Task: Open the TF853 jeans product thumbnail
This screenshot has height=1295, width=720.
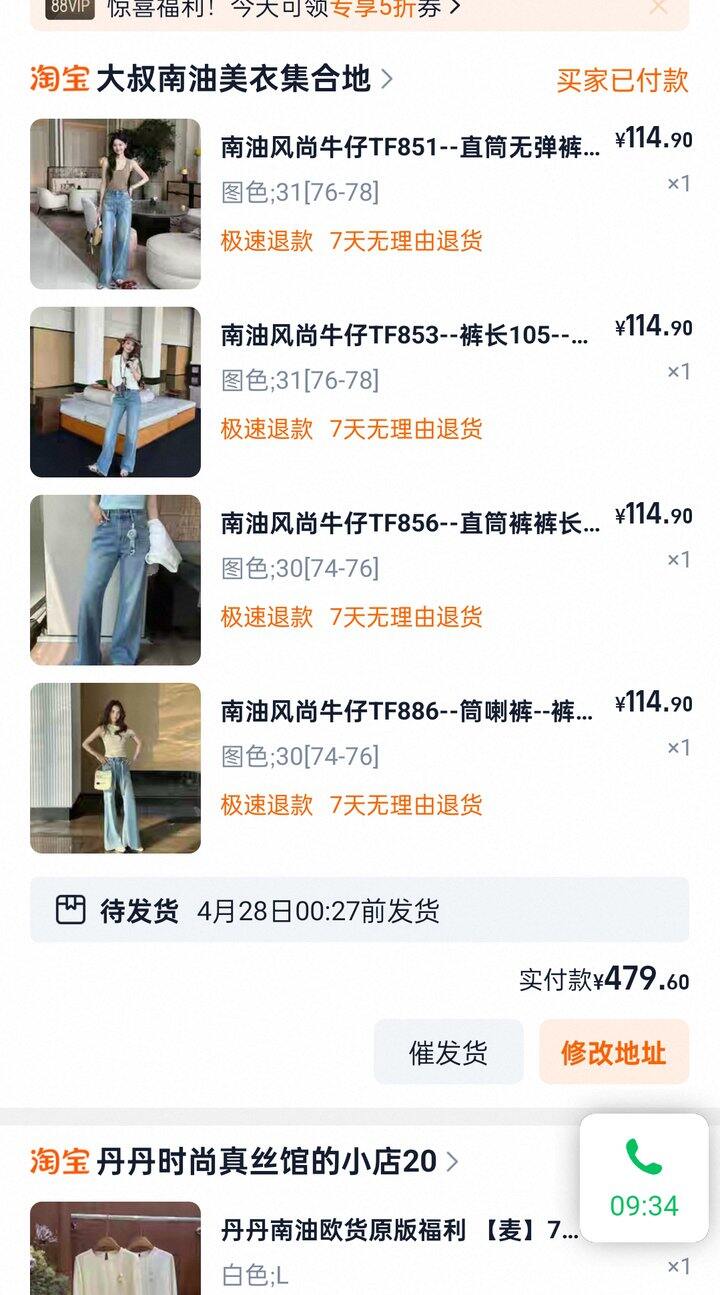Action: (113, 391)
